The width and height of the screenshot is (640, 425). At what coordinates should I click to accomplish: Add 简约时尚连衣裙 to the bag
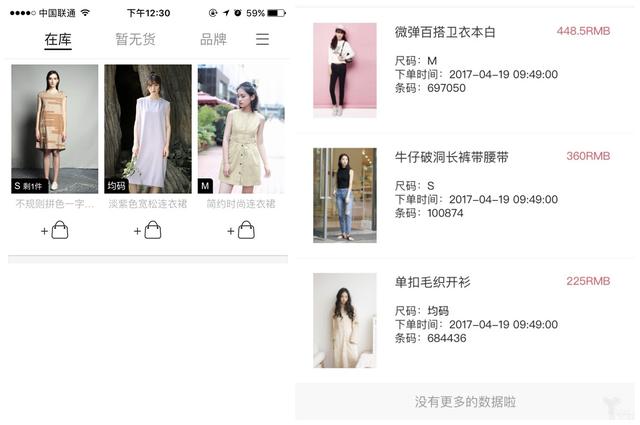[241, 231]
